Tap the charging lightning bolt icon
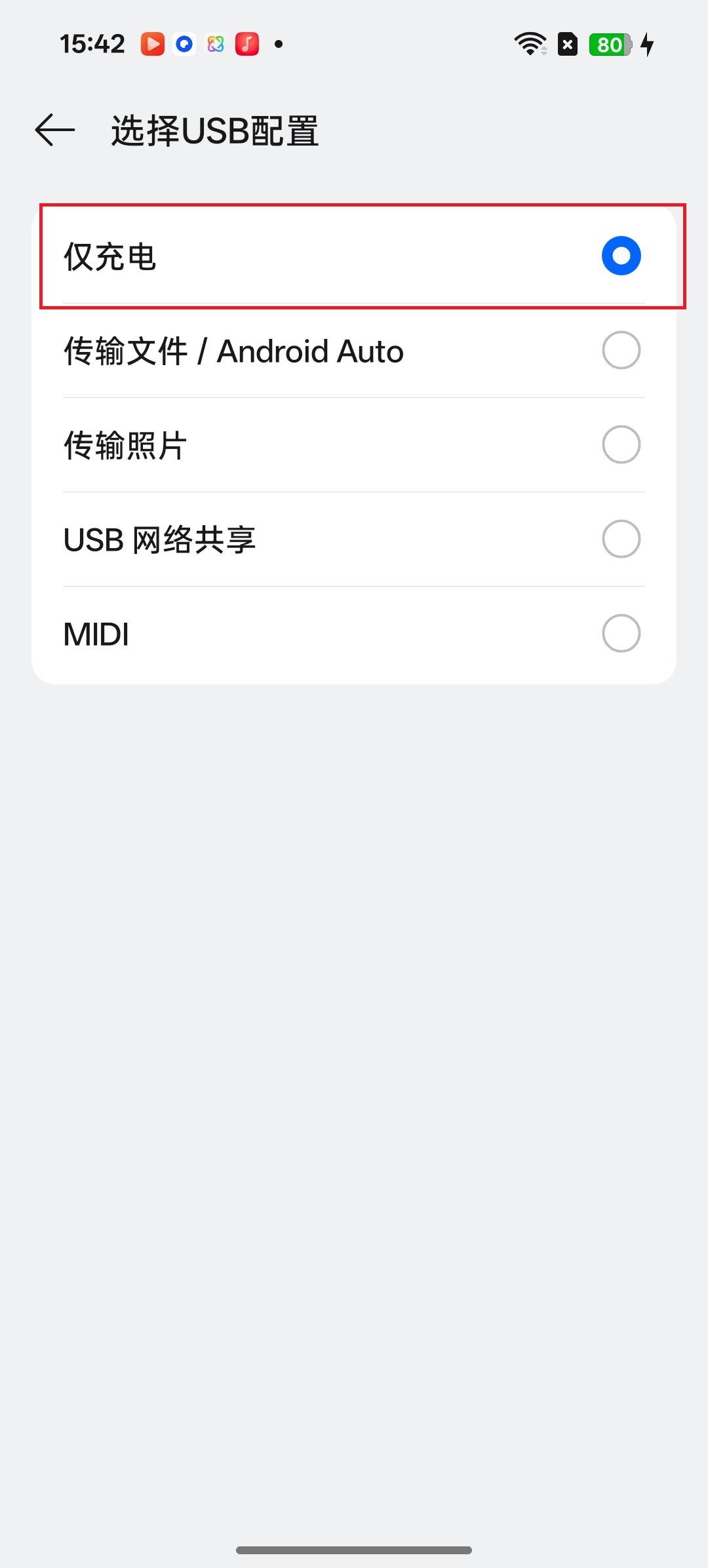This screenshot has height=1568, width=708. [x=648, y=44]
